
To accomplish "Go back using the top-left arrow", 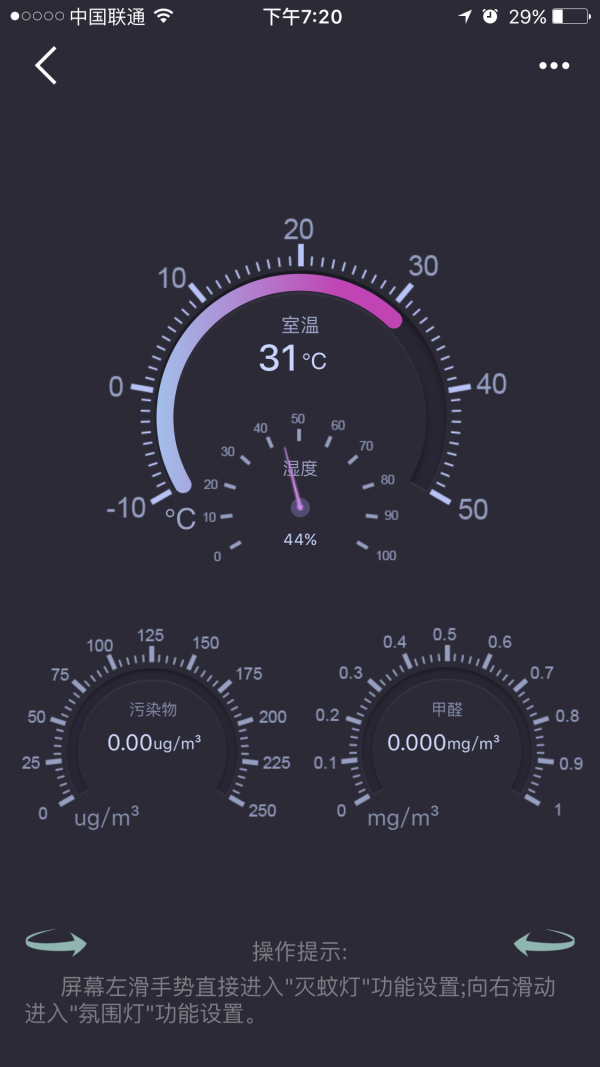I will click(46, 66).
